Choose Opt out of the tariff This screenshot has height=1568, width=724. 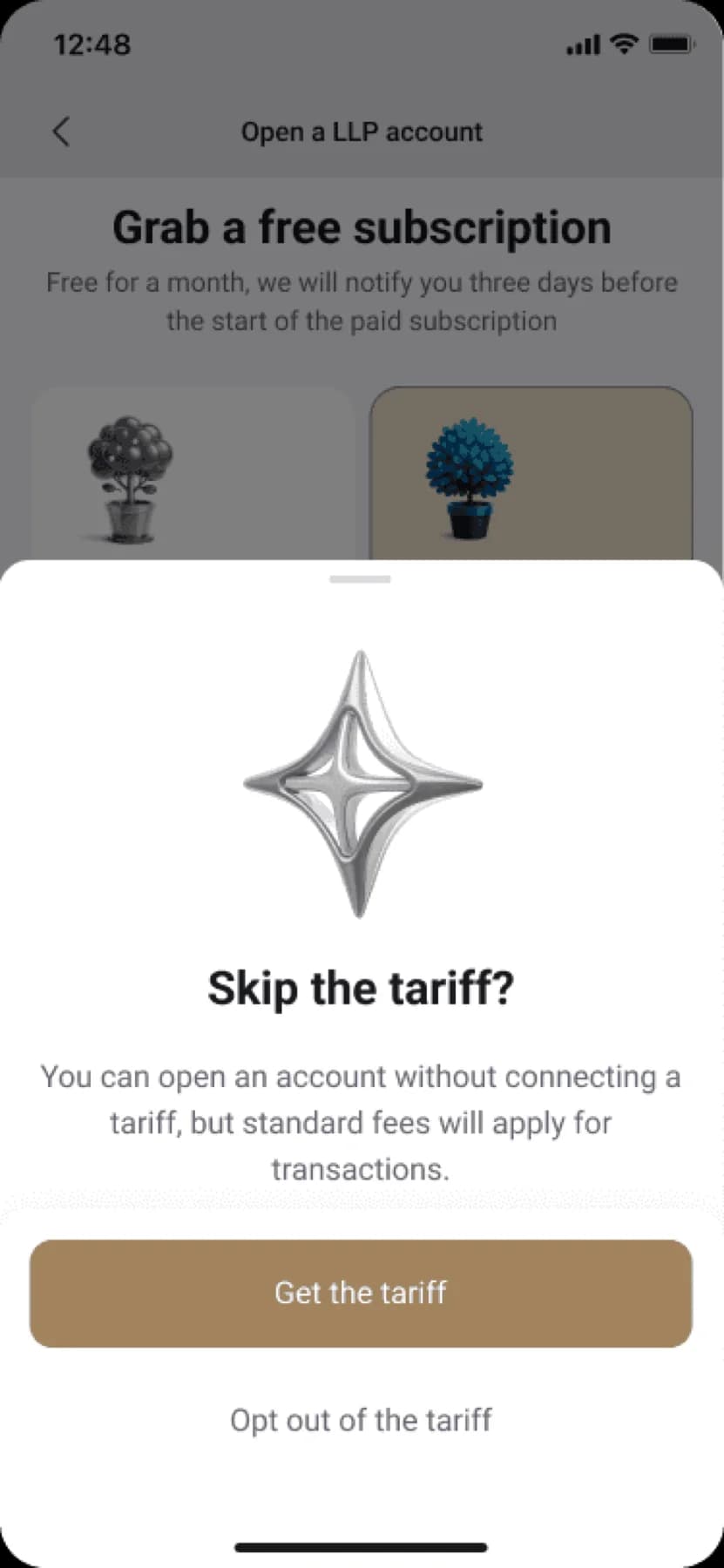click(360, 1419)
